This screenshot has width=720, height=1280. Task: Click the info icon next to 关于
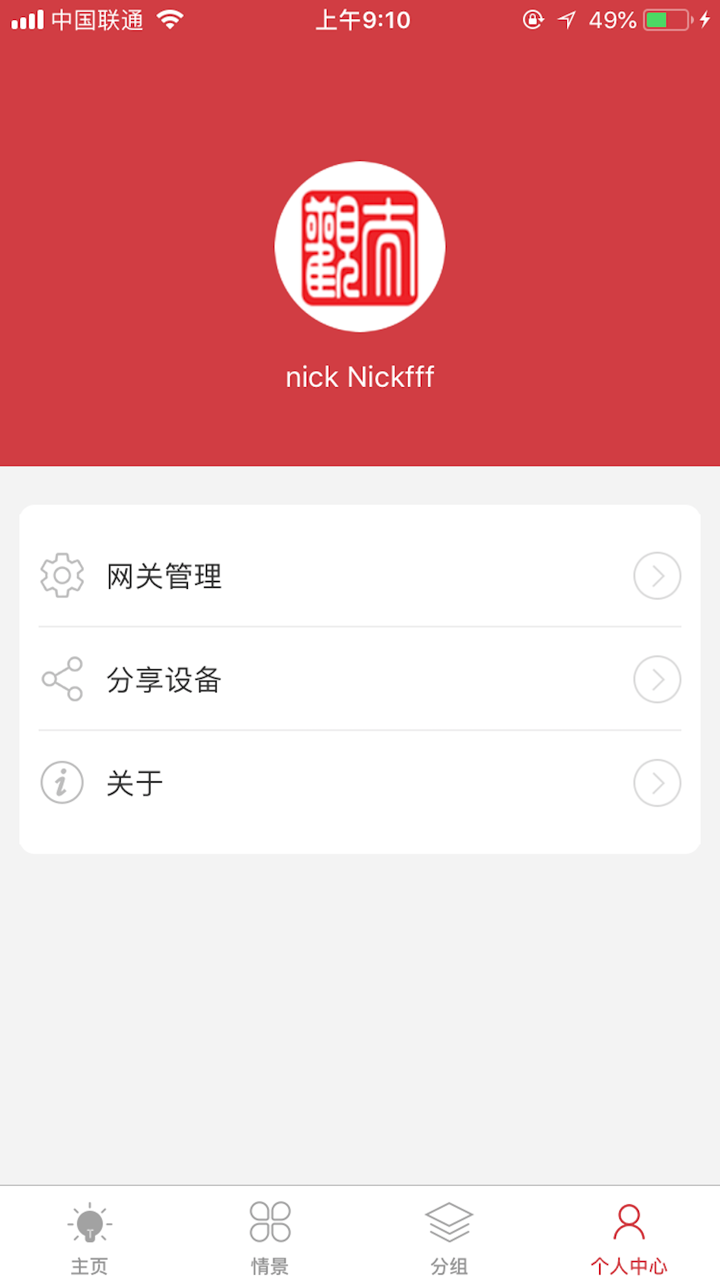coord(61,782)
